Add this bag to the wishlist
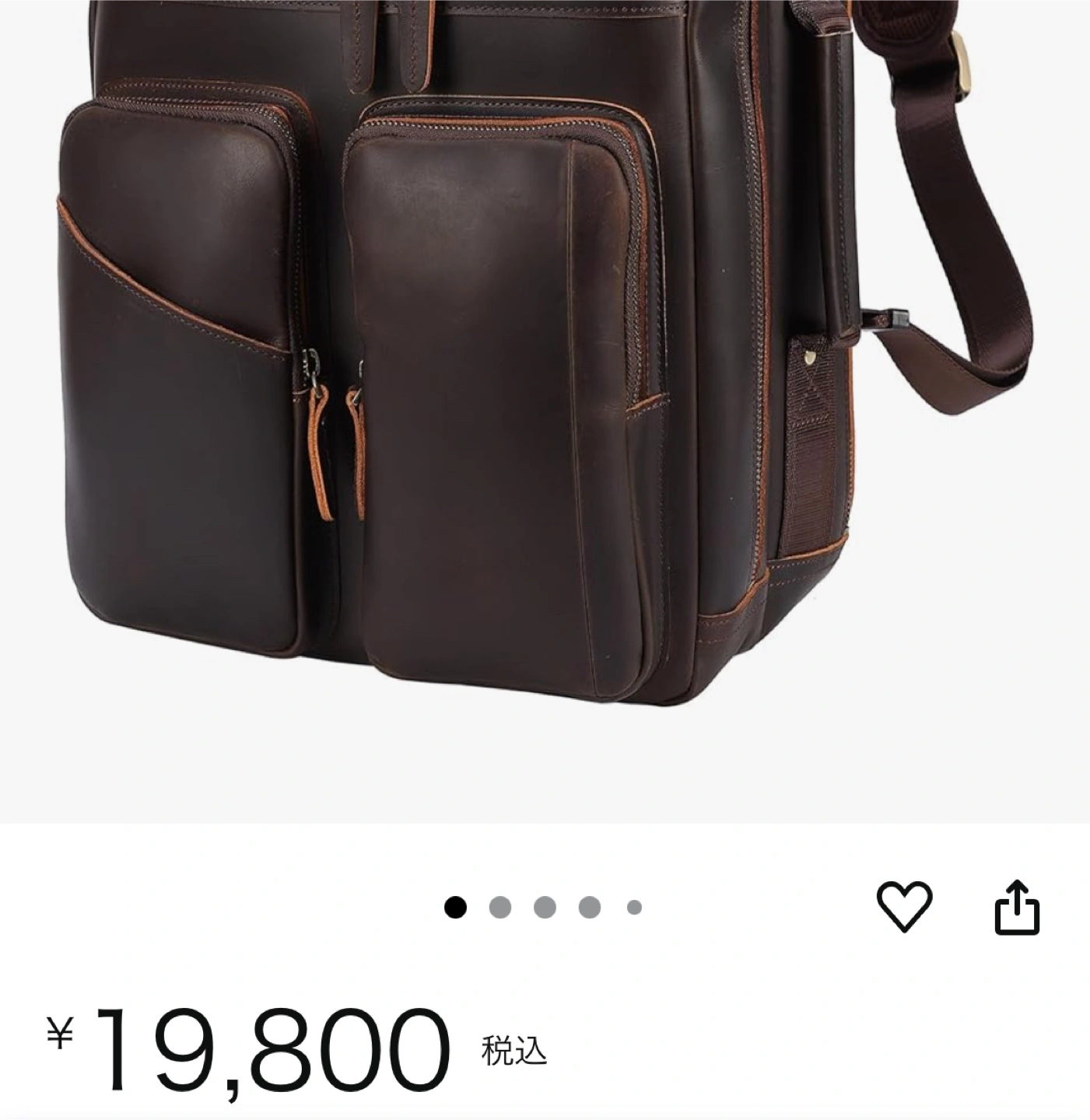Image resolution: width=1090 pixels, height=1120 pixels. pyautogui.click(x=904, y=907)
